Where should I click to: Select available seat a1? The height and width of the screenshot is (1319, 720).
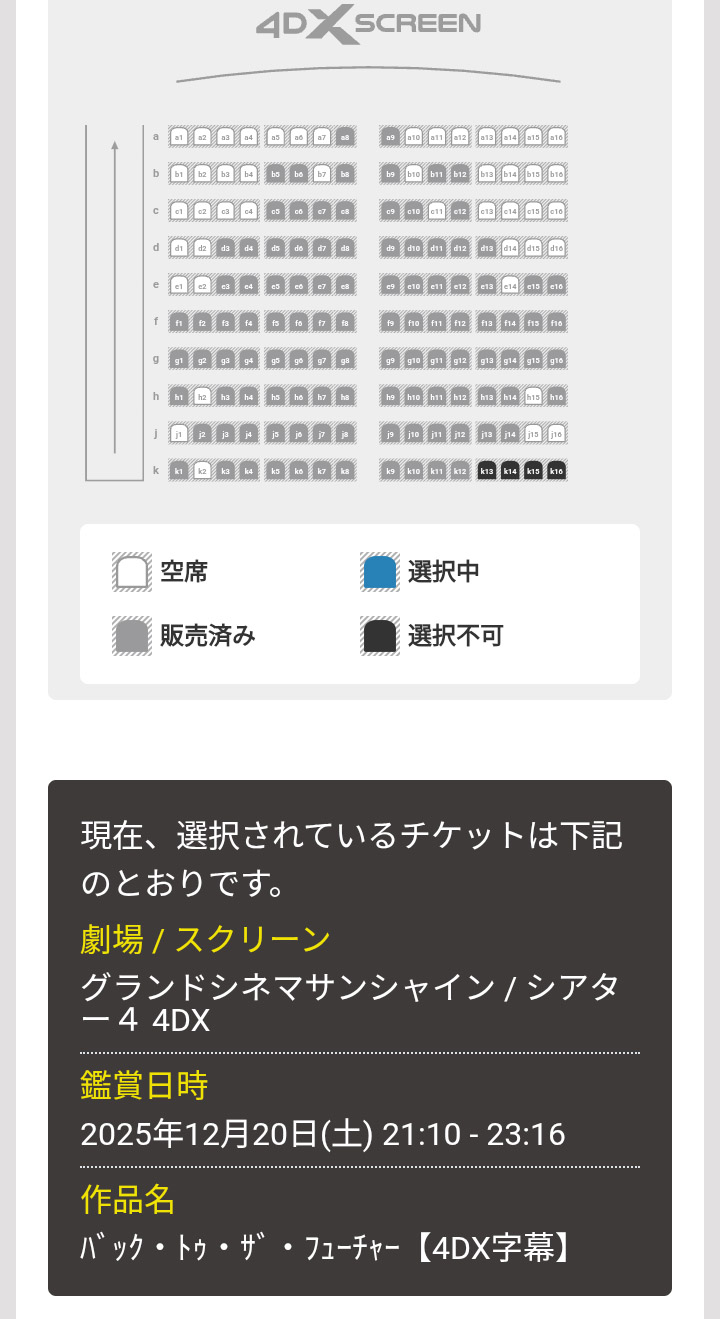pyautogui.click(x=179, y=137)
